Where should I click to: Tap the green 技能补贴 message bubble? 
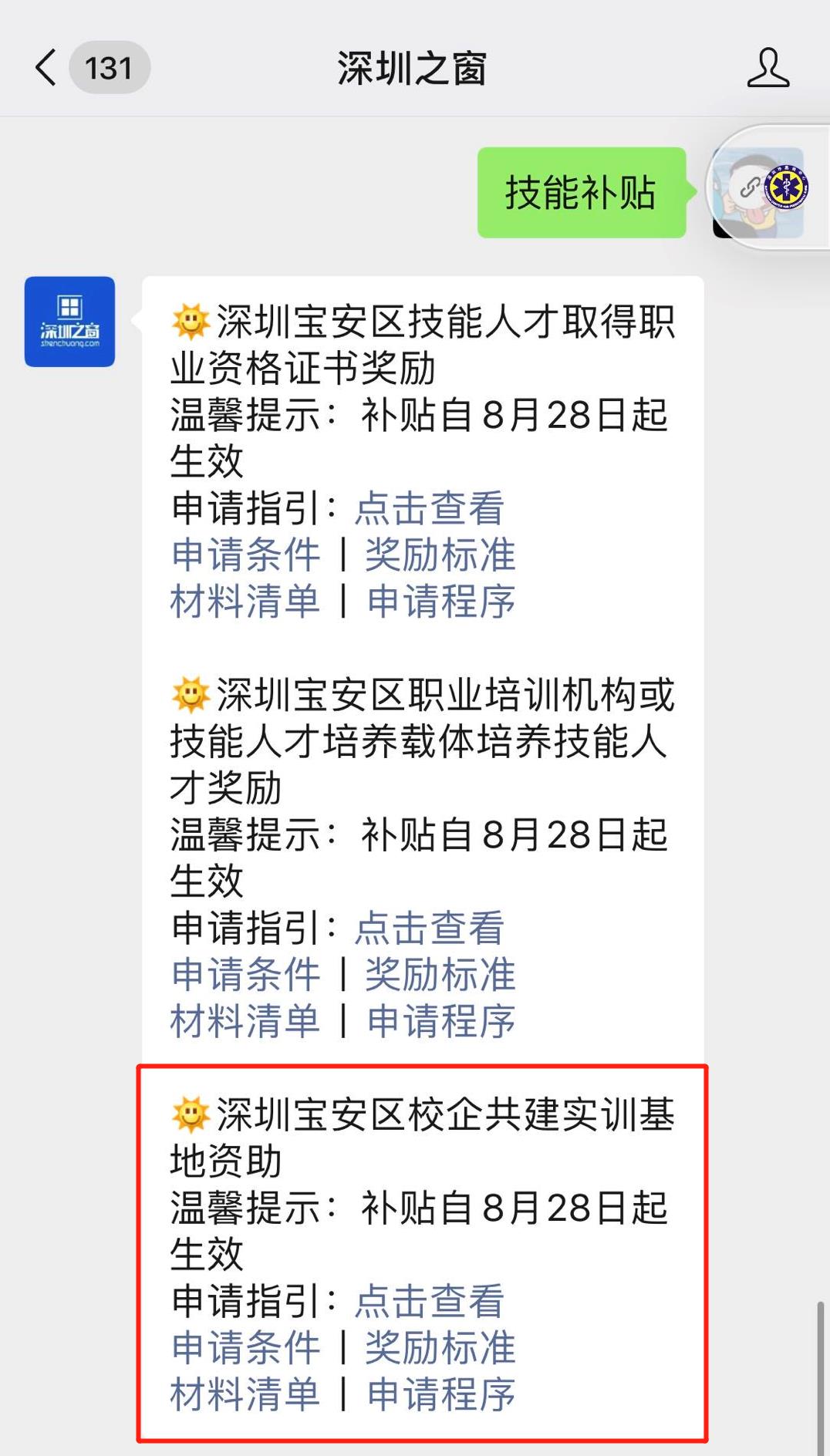(582, 193)
